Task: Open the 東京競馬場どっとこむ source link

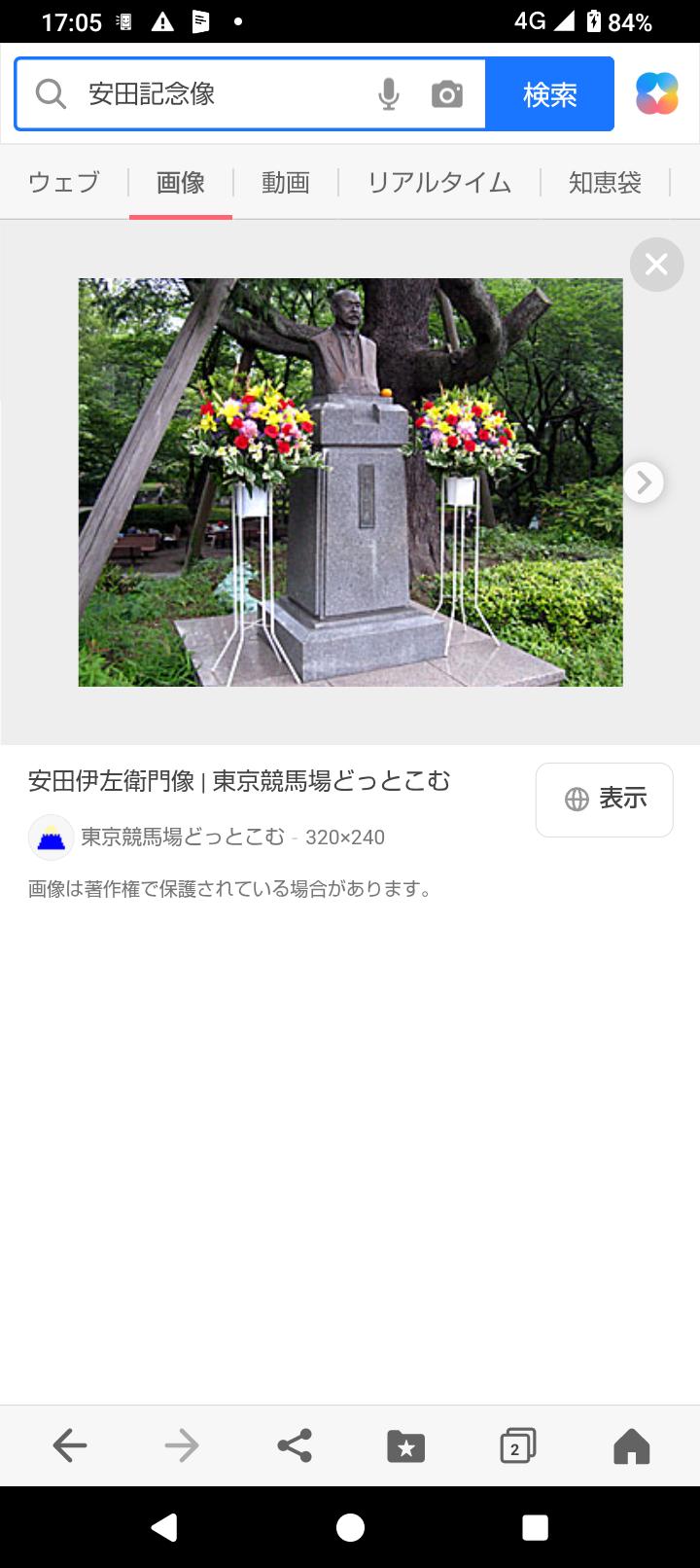Action: point(183,837)
